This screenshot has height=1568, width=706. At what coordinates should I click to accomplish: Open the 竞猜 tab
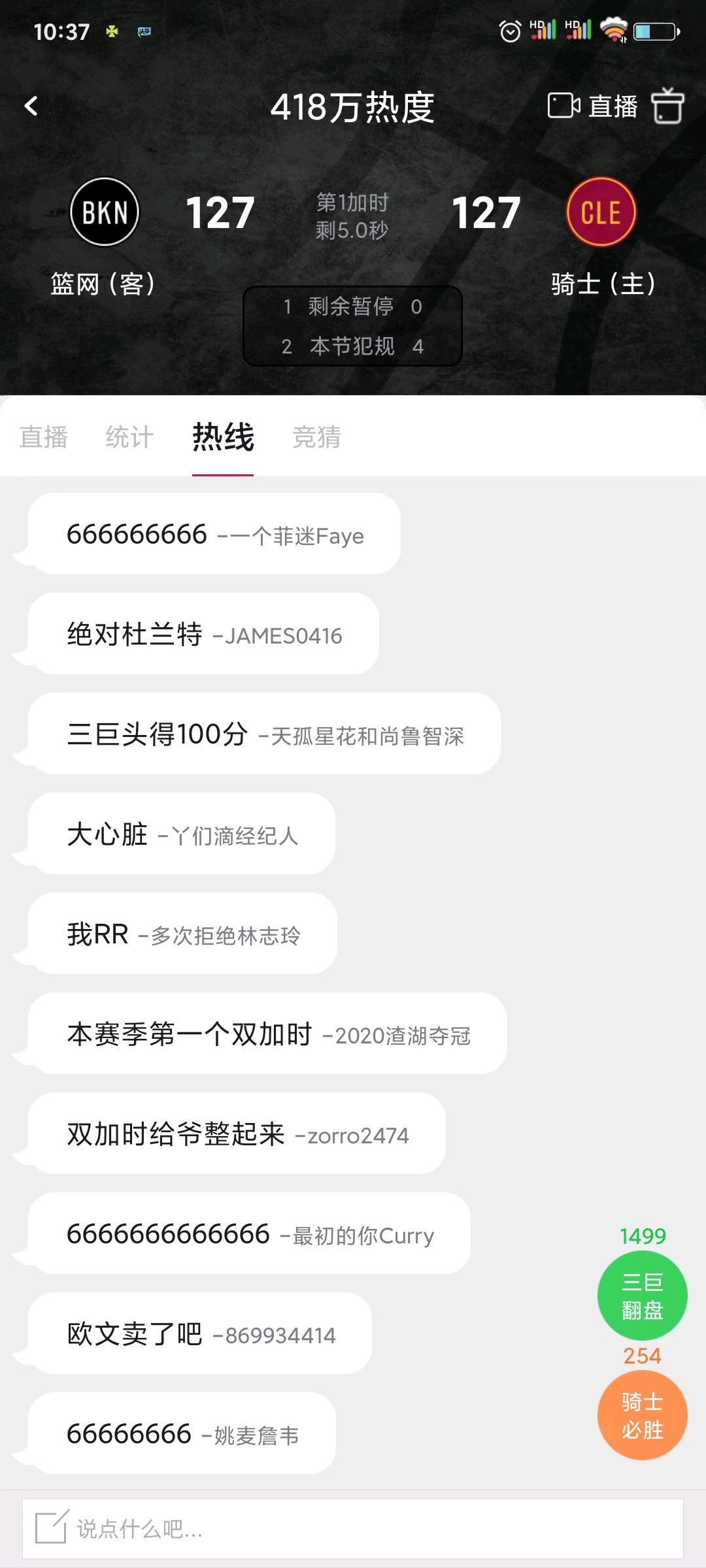[316, 437]
